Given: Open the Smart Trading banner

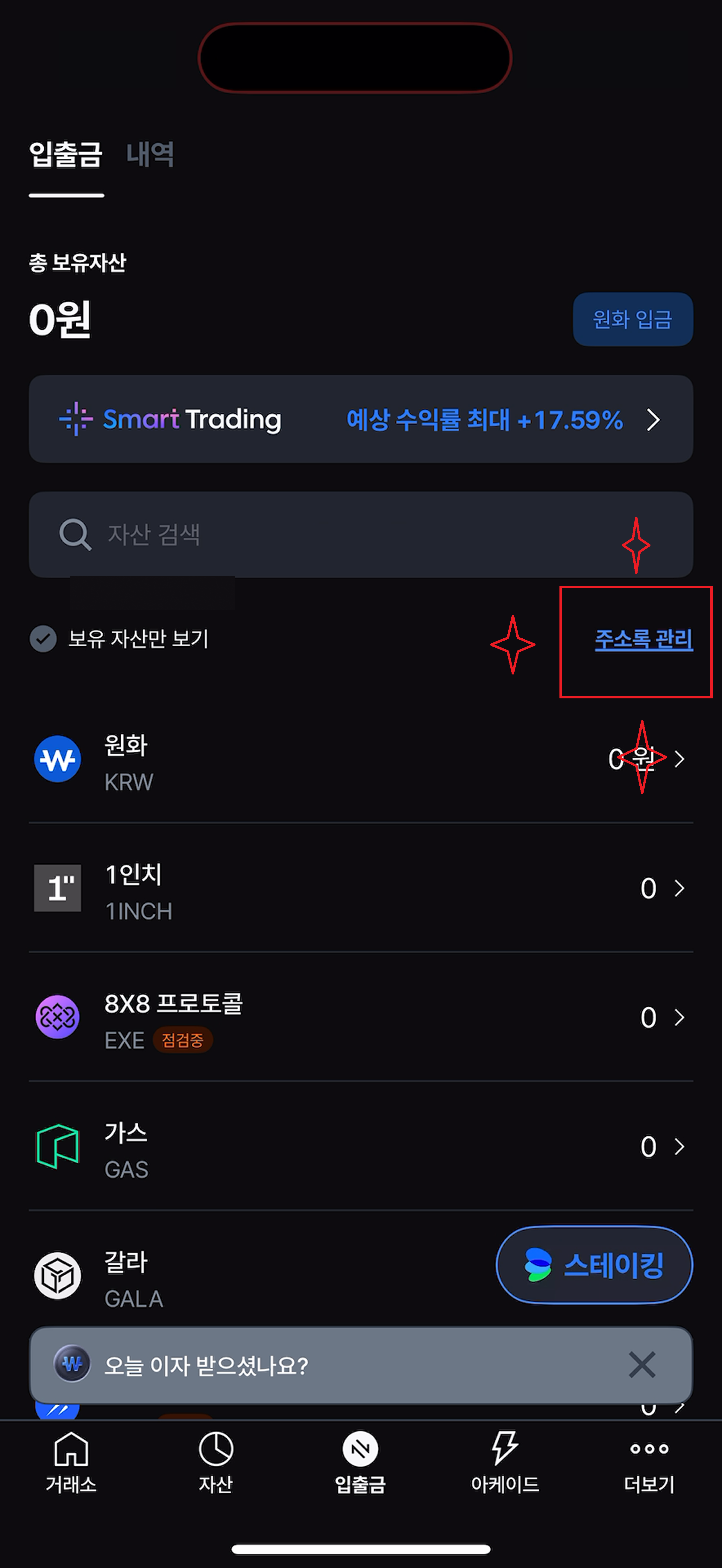Looking at the screenshot, I should point(360,419).
